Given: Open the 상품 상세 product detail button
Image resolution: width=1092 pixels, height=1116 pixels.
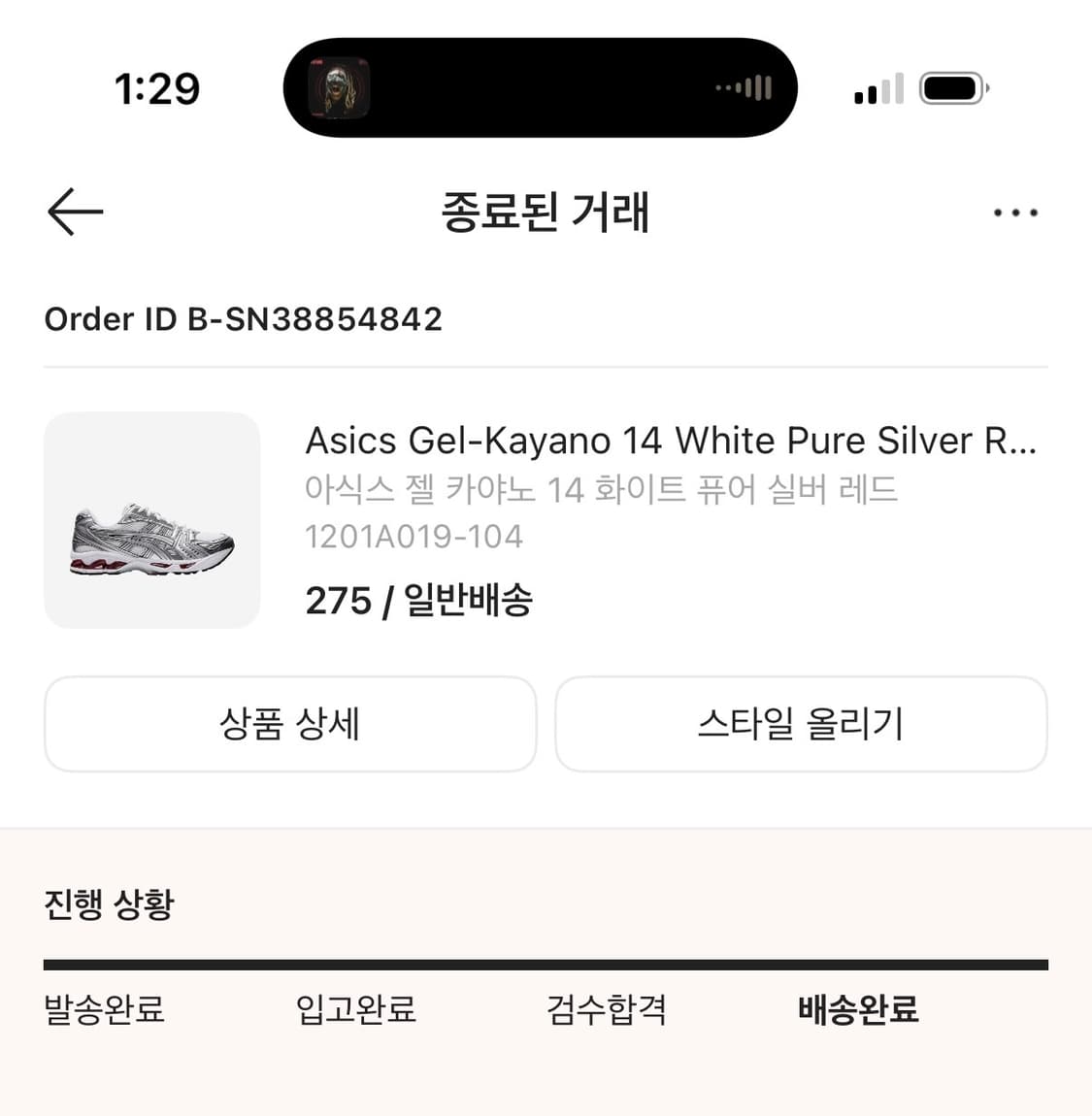Looking at the screenshot, I should [x=290, y=724].
